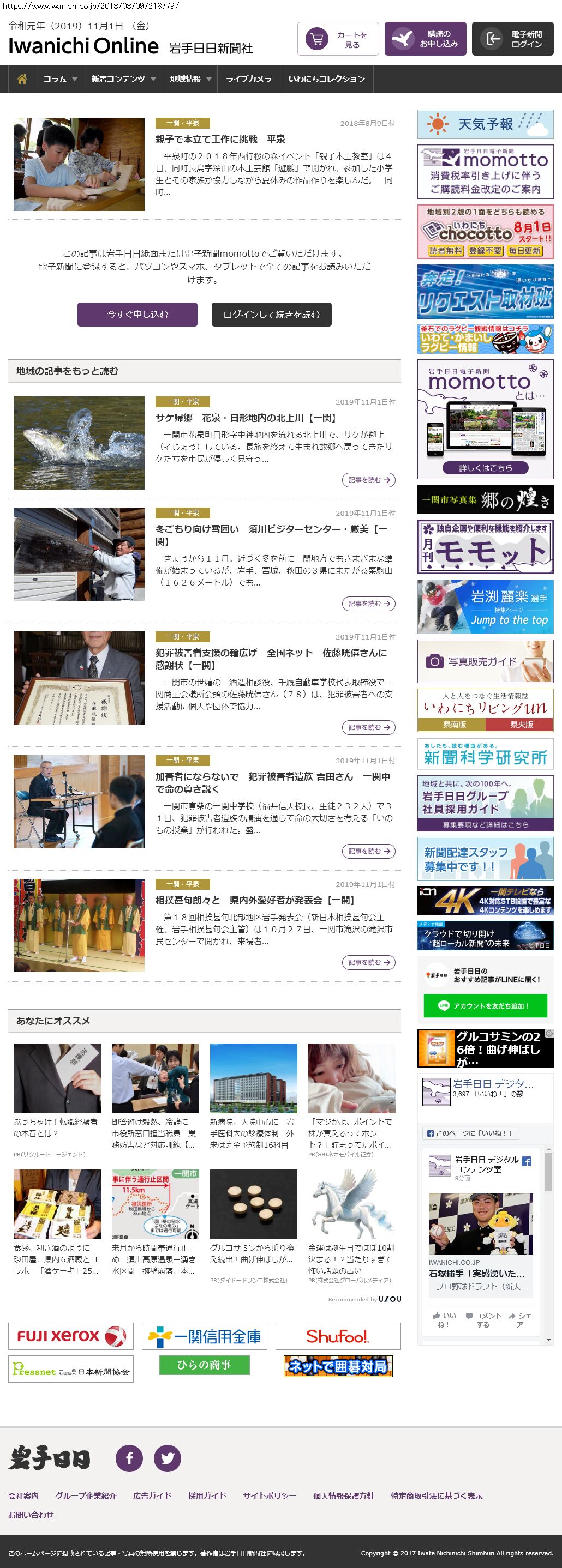Go to ライブカメラ page

248,79
